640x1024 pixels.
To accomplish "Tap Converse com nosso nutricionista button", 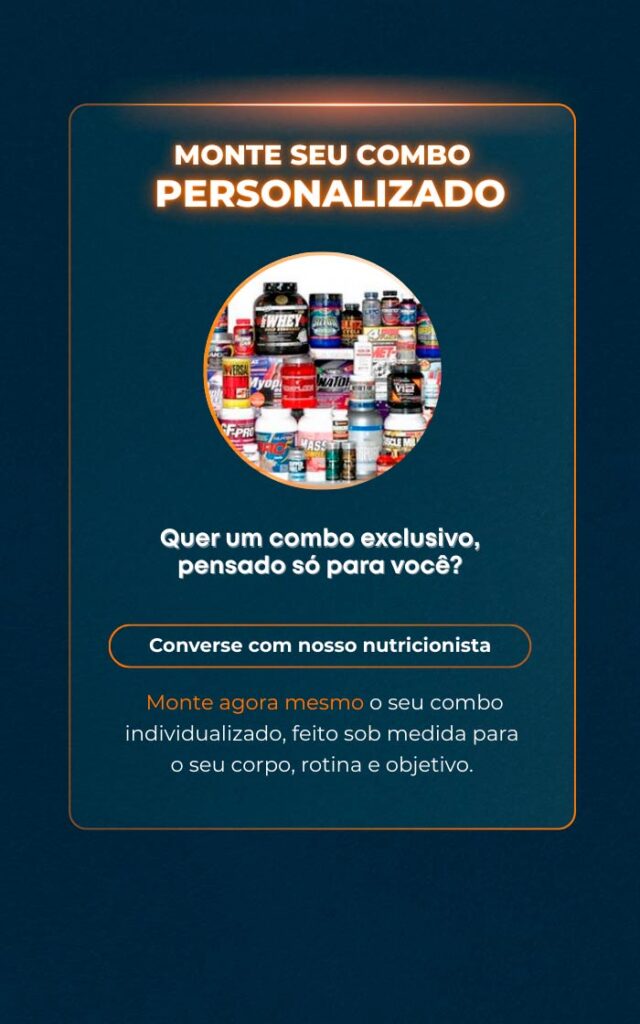I will [x=320, y=646].
